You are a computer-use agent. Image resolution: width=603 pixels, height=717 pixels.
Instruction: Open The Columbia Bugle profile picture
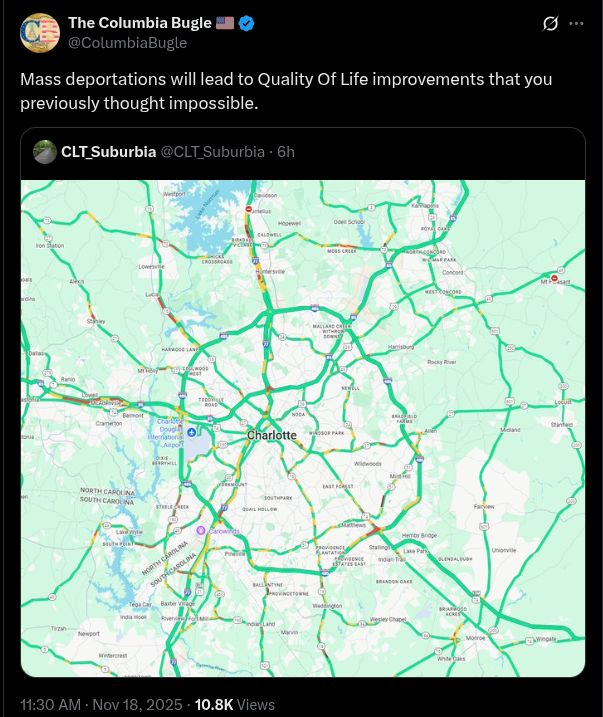39,32
